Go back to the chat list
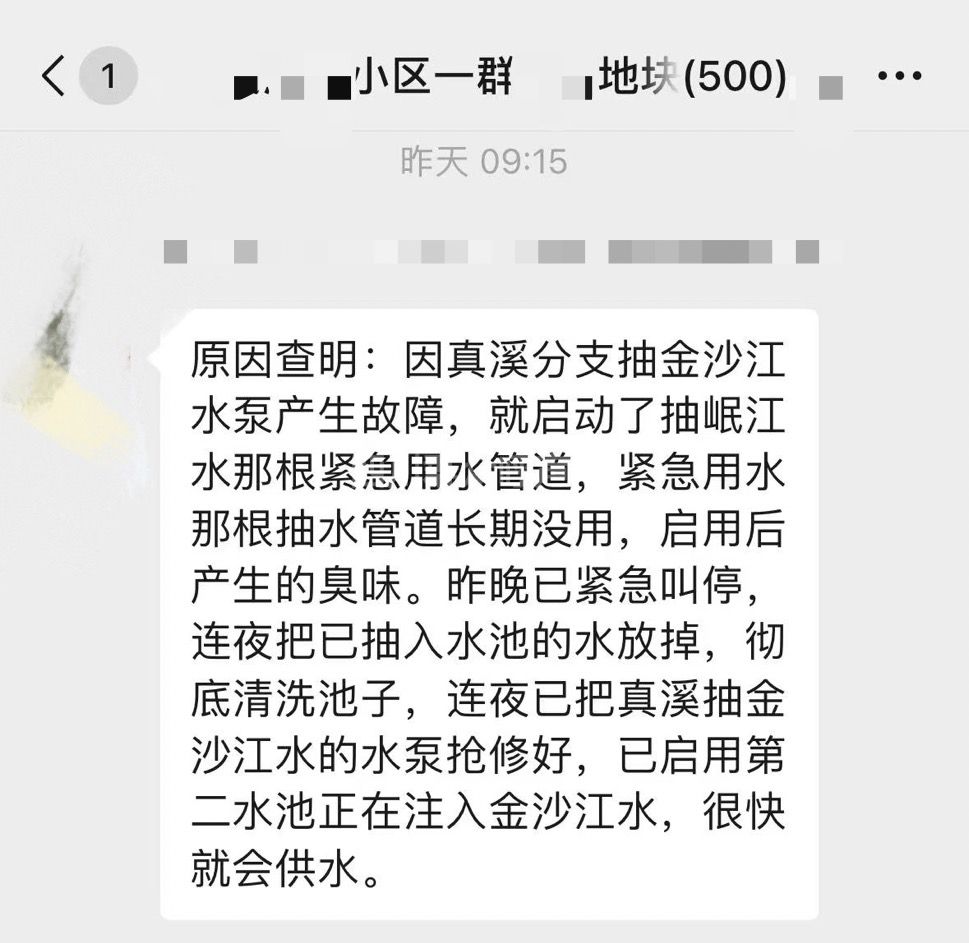The width and height of the screenshot is (969, 943). tap(55, 76)
